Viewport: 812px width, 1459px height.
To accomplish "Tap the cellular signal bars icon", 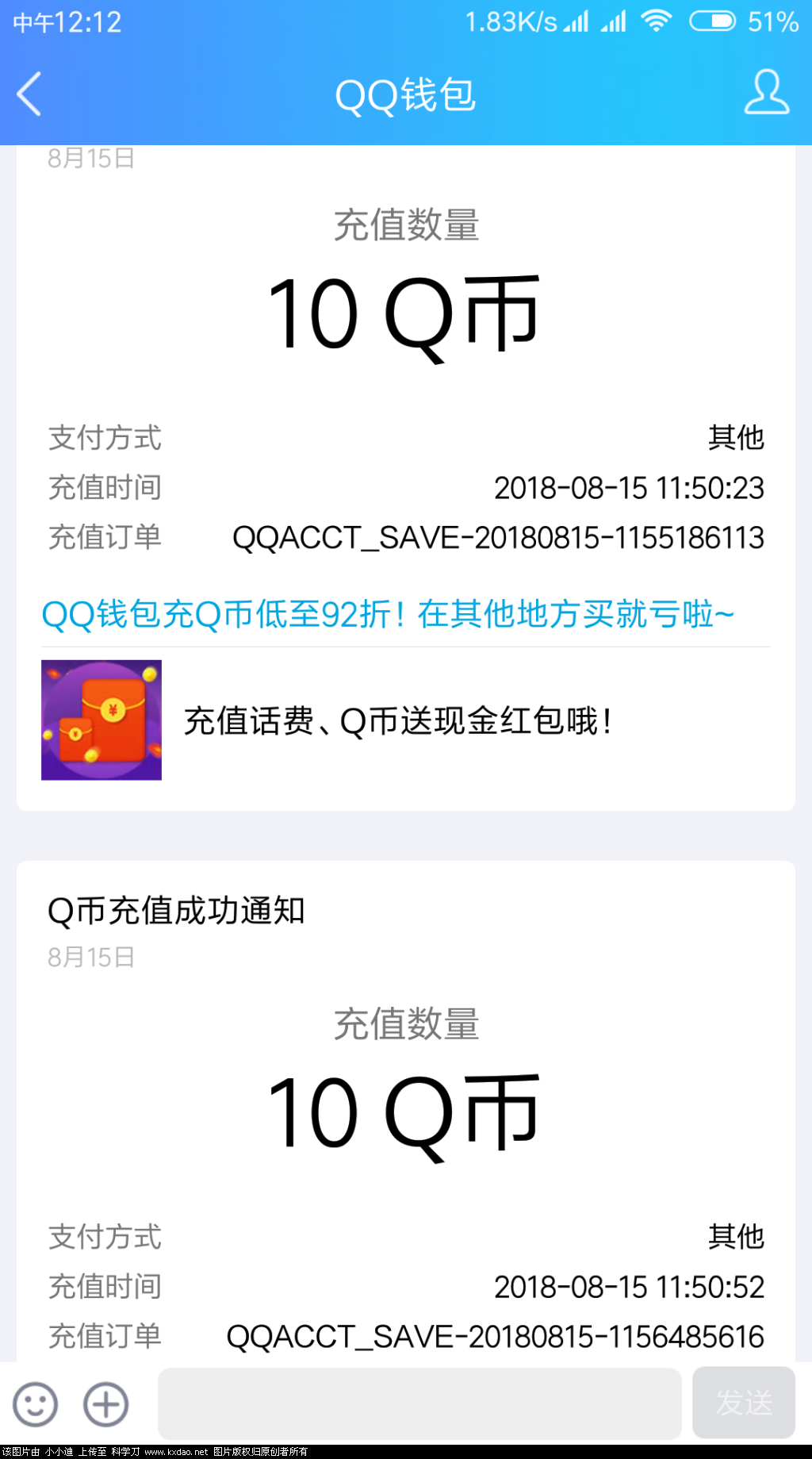I will pyautogui.click(x=574, y=21).
